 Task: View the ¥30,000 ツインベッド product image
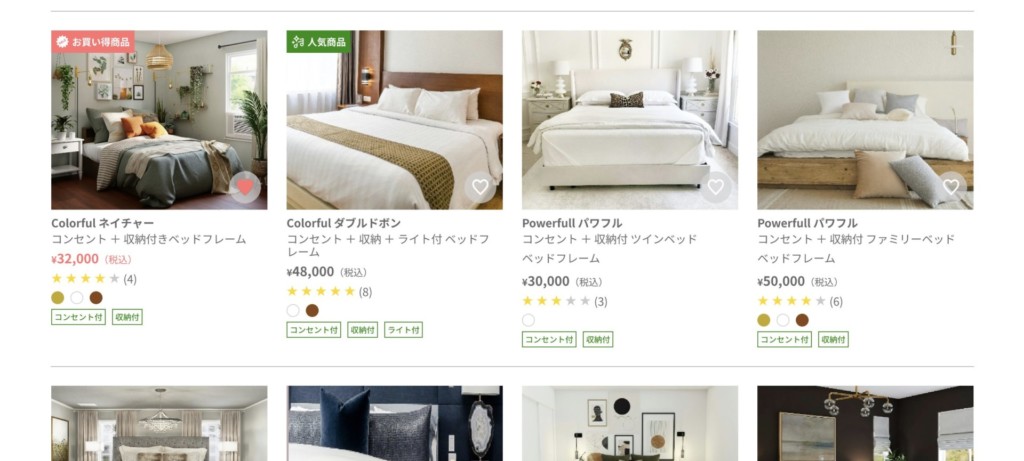coord(629,120)
